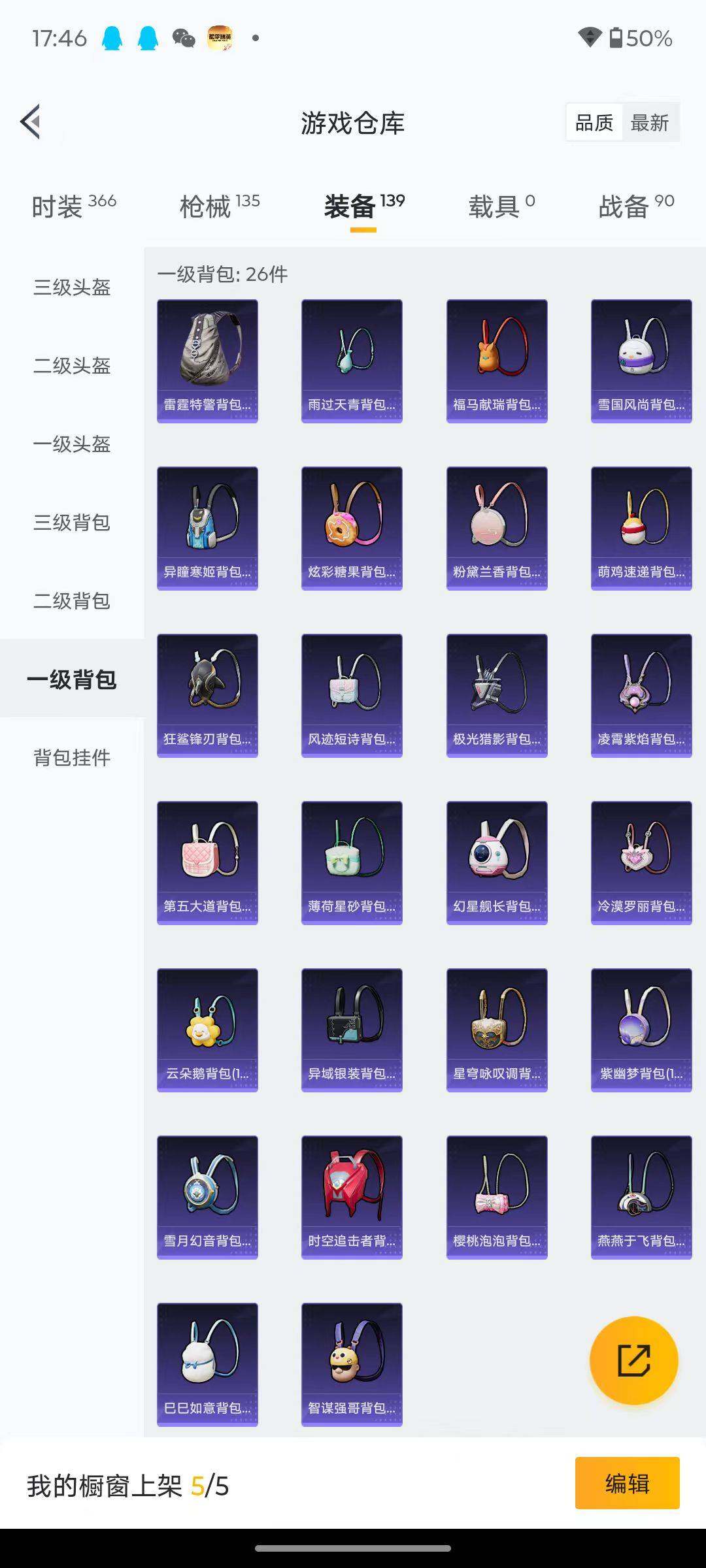706x1568 pixels.
Task: Open 背包挂件 category
Action: click(72, 758)
